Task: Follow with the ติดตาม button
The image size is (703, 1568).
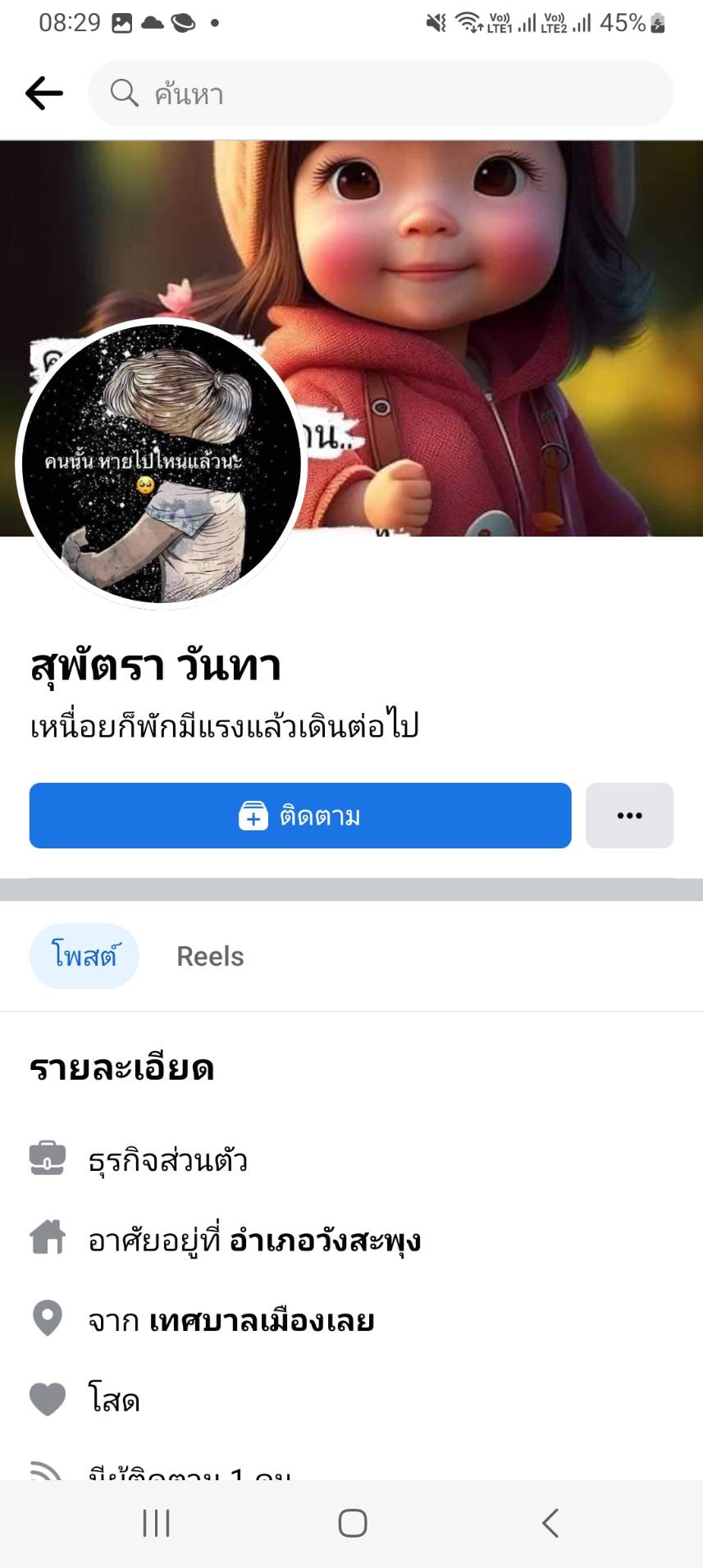Action: coord(300,816)
